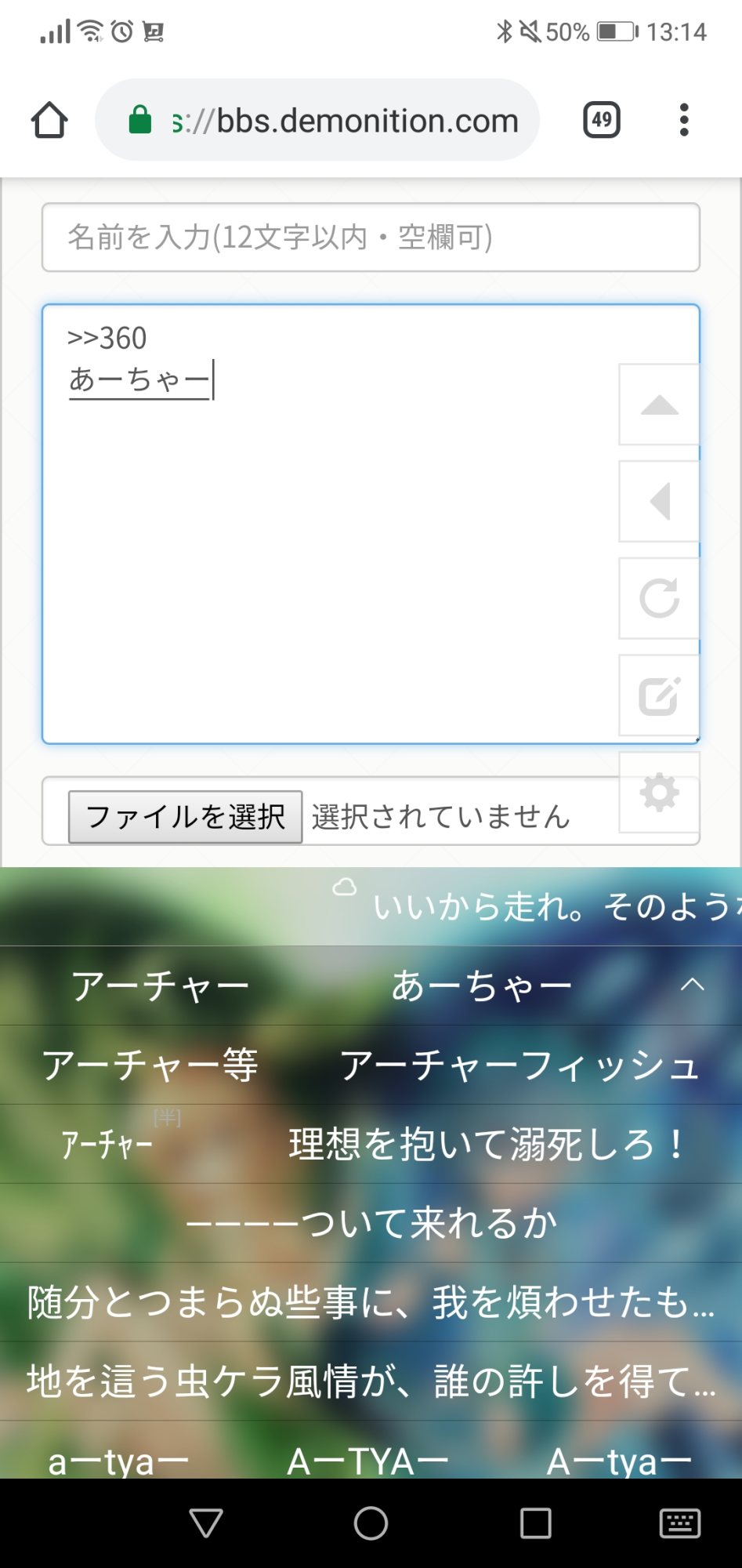
Task: Reload using the refresh side button
Action: [x=659, y=598]
